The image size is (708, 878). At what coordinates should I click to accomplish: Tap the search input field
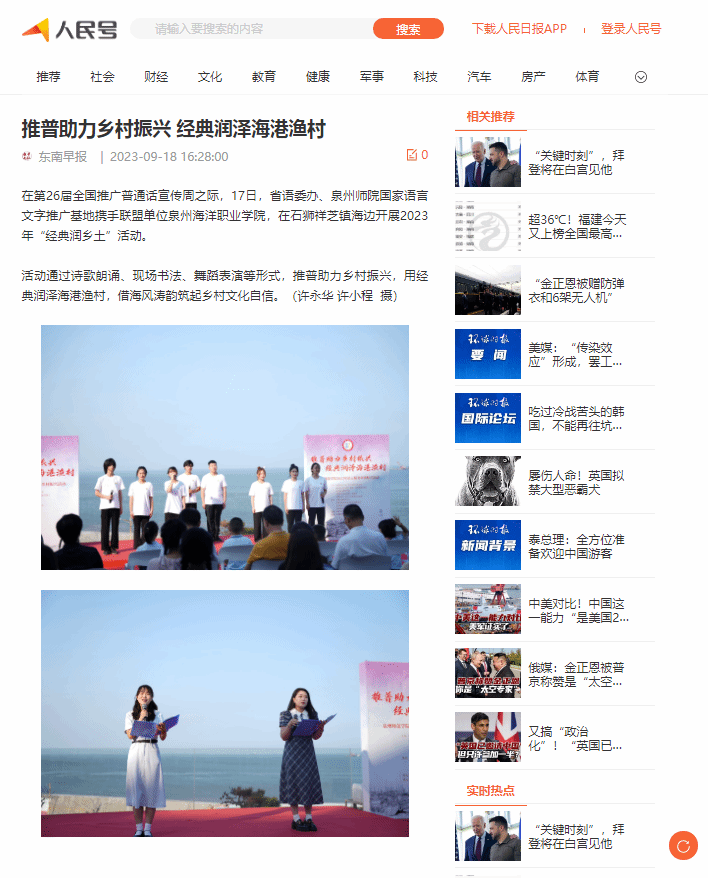255,29
